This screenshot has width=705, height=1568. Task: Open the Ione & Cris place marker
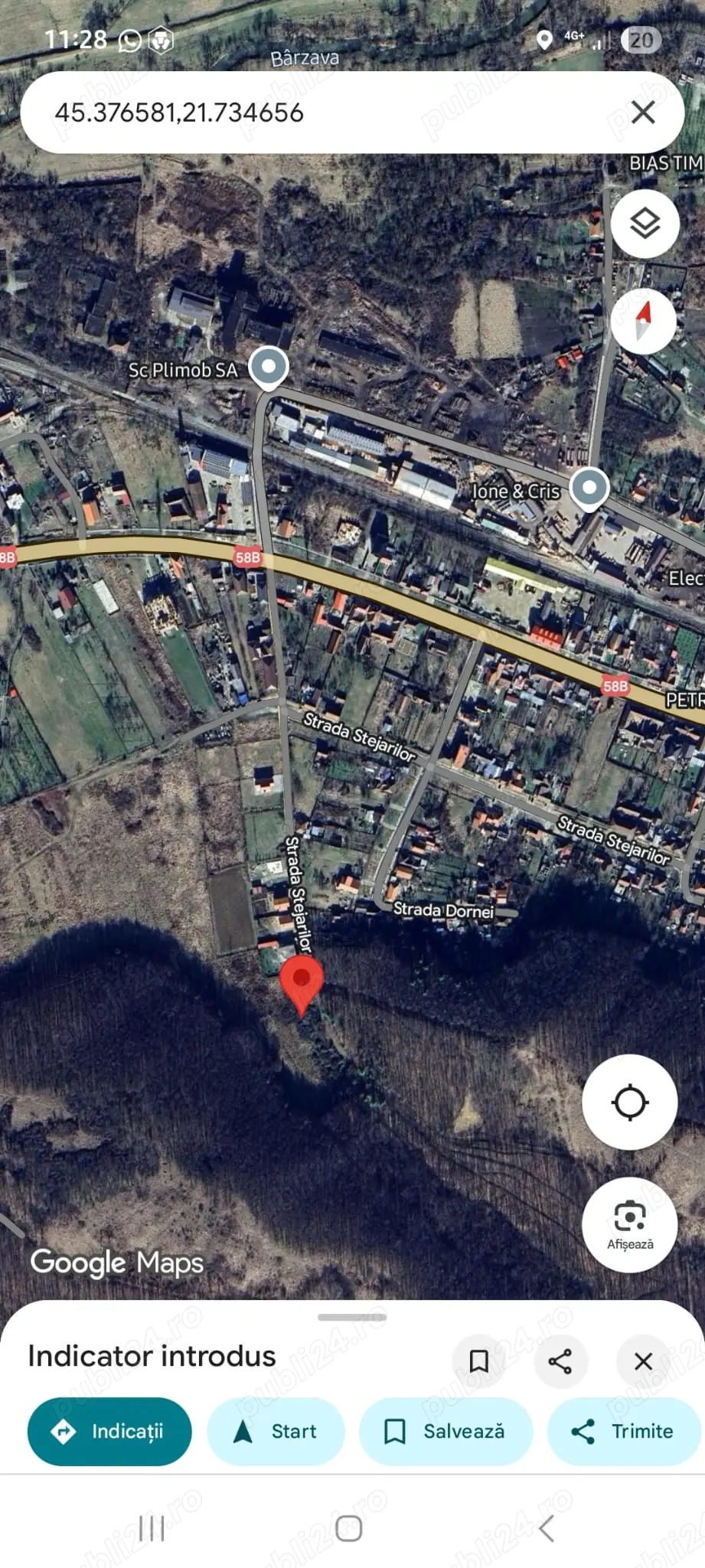[589, 487]
